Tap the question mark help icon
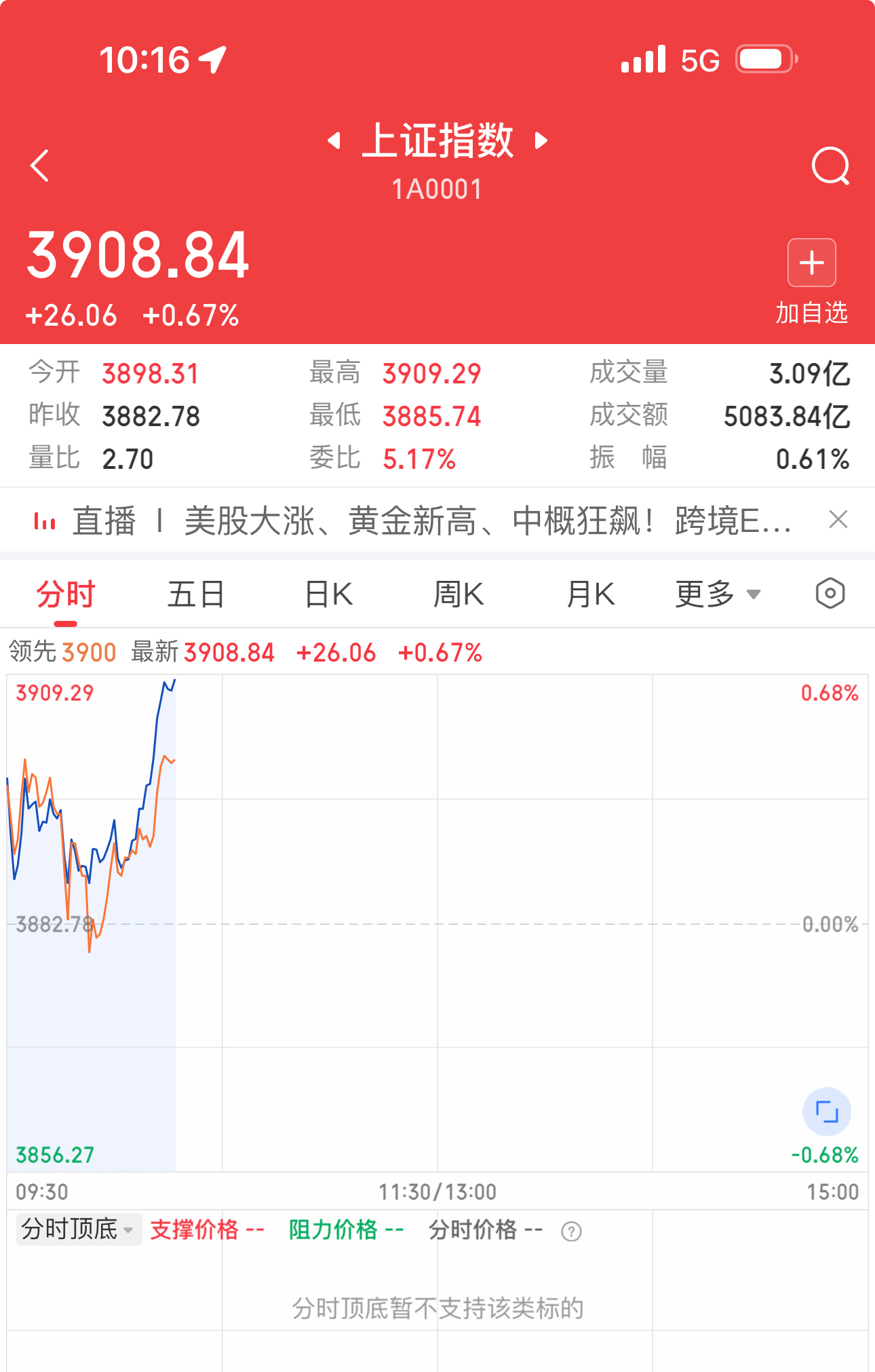 point(571,1231)
